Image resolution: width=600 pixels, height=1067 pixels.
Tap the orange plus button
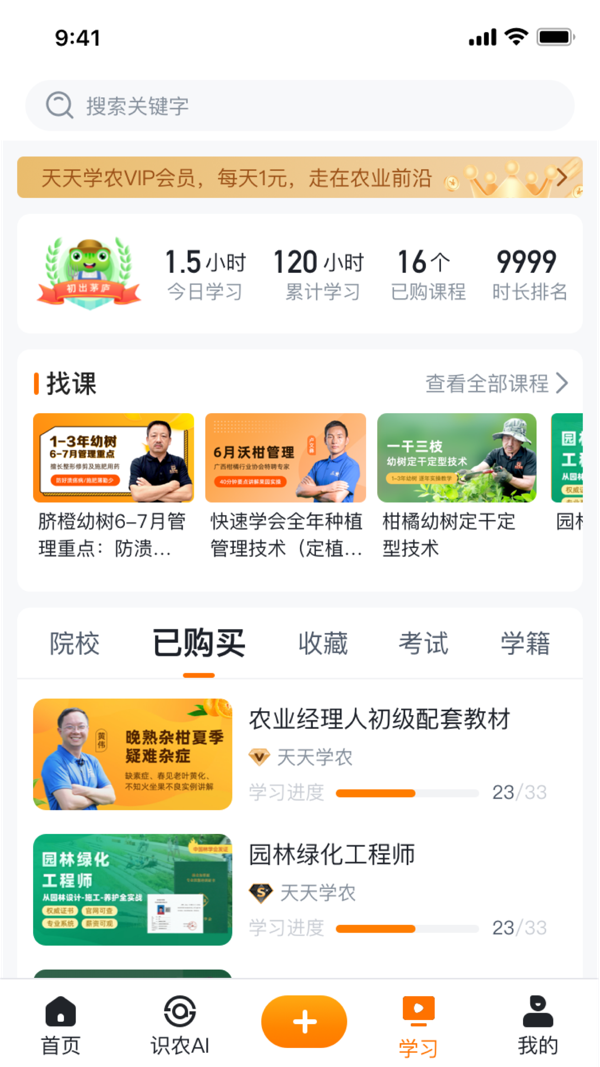click(304, 1022)
